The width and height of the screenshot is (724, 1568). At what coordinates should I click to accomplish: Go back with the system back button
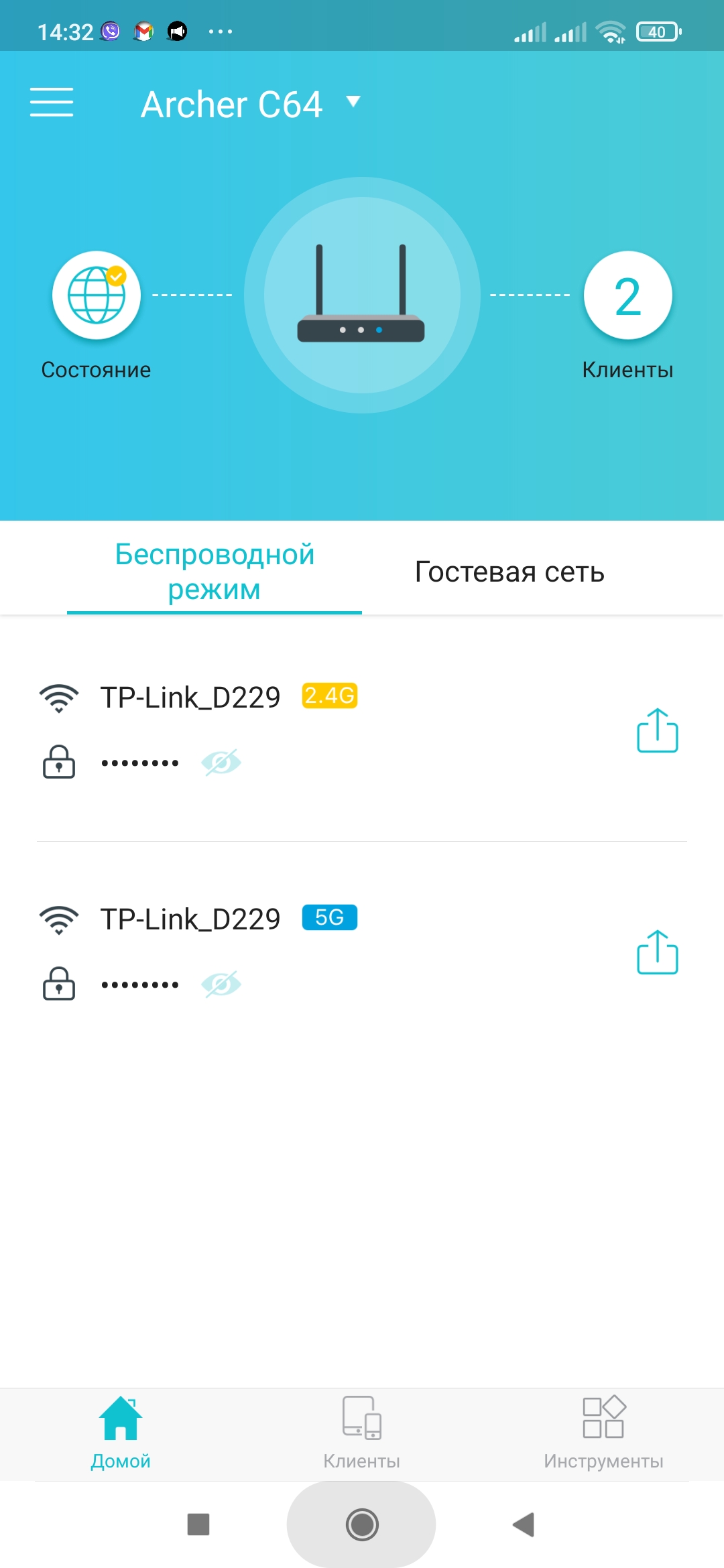tap(524, 1524)
